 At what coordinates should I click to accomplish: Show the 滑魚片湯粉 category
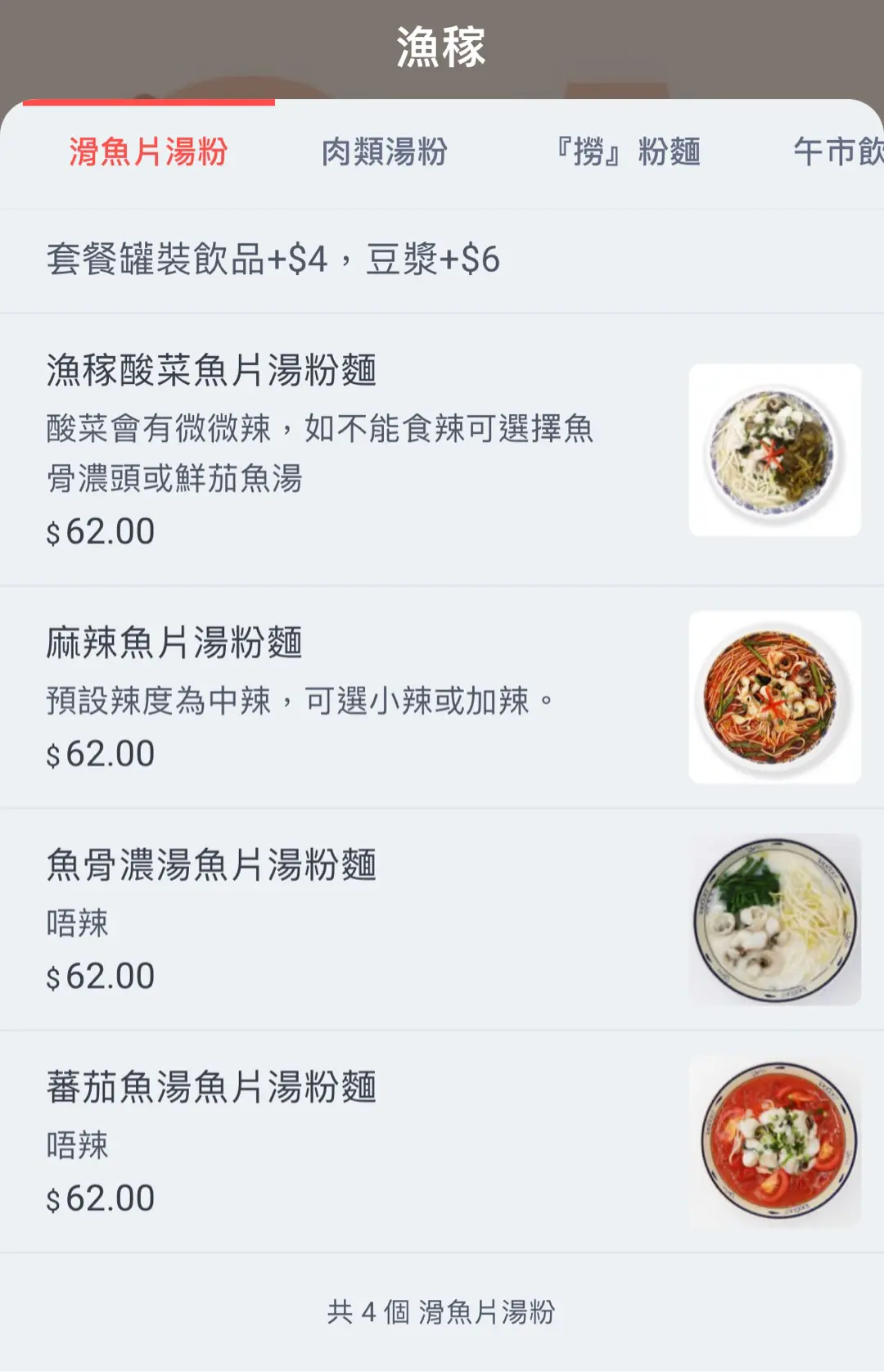tap(148, 152)
